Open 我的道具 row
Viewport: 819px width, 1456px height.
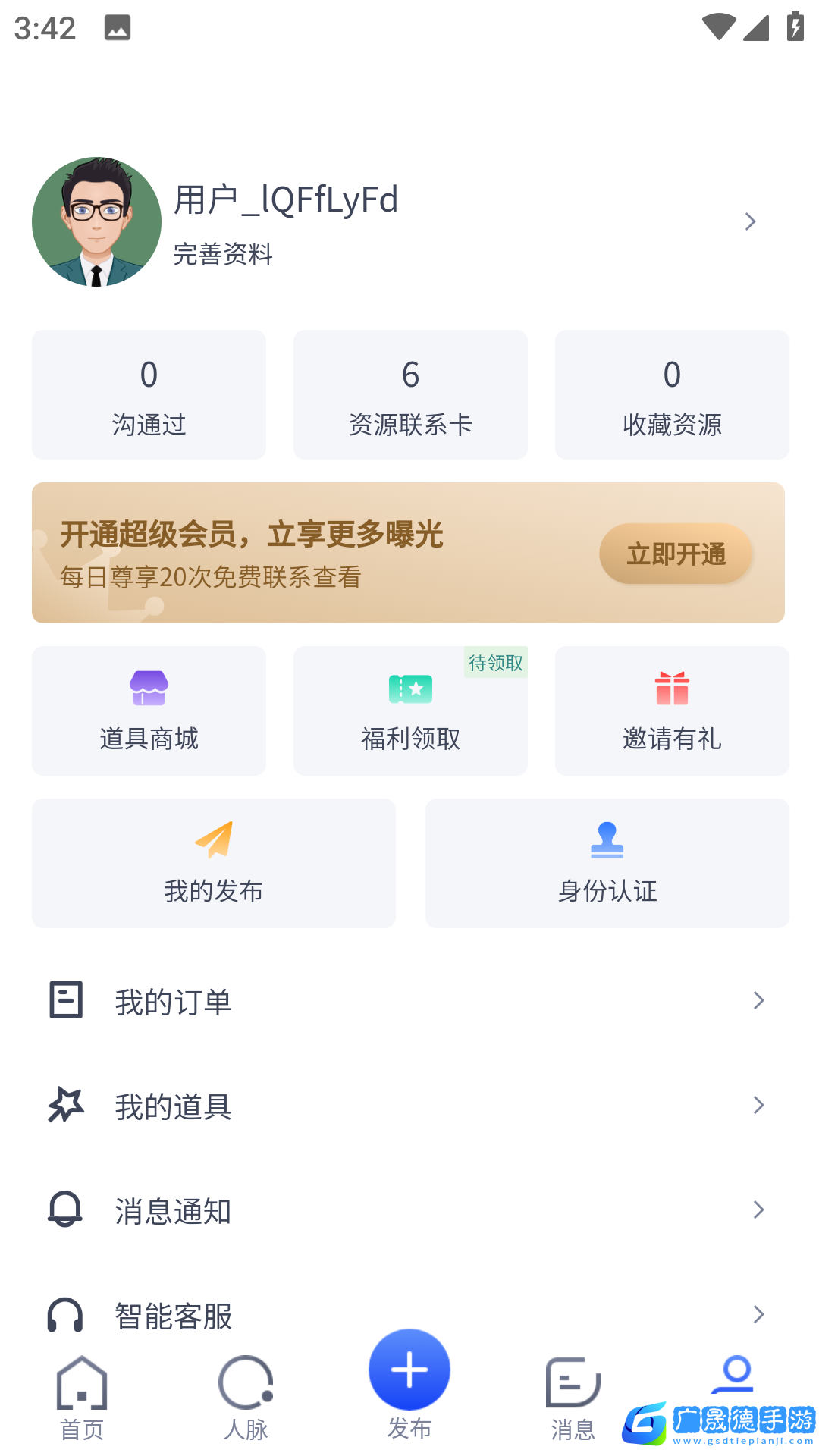[x=409, y=1106]
